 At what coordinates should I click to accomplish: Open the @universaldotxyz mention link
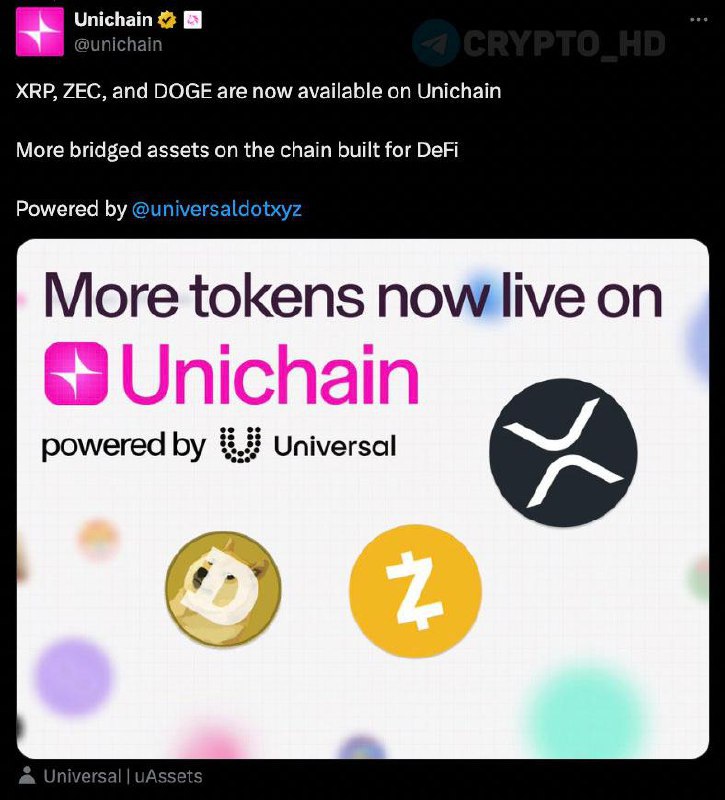point(219,209)
